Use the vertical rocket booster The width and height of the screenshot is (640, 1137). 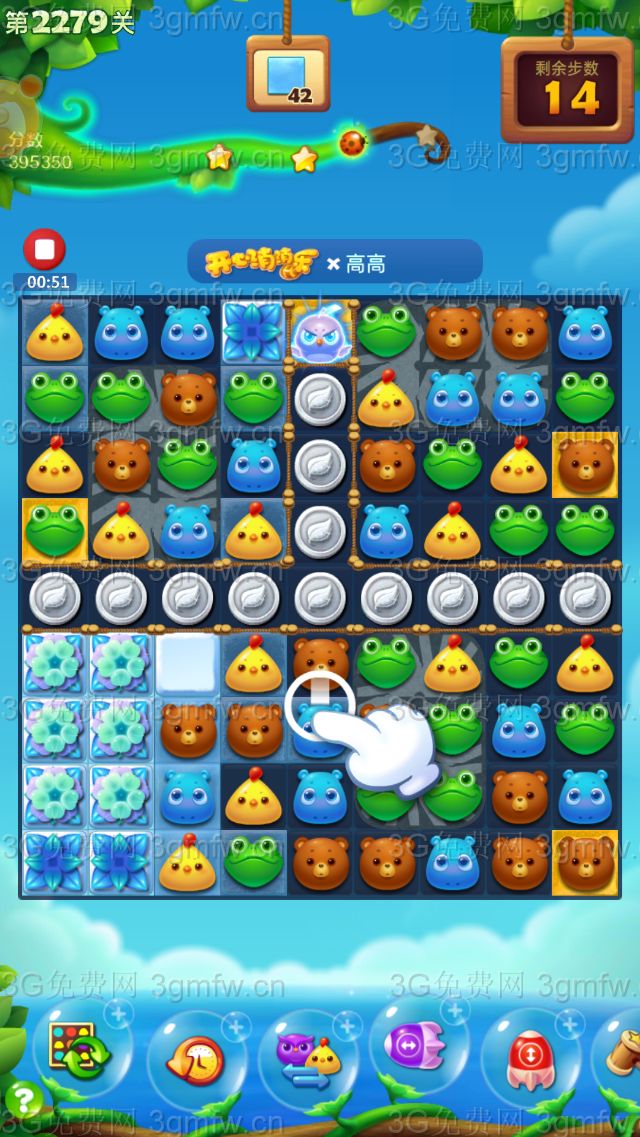click(x=530, y=1060)
